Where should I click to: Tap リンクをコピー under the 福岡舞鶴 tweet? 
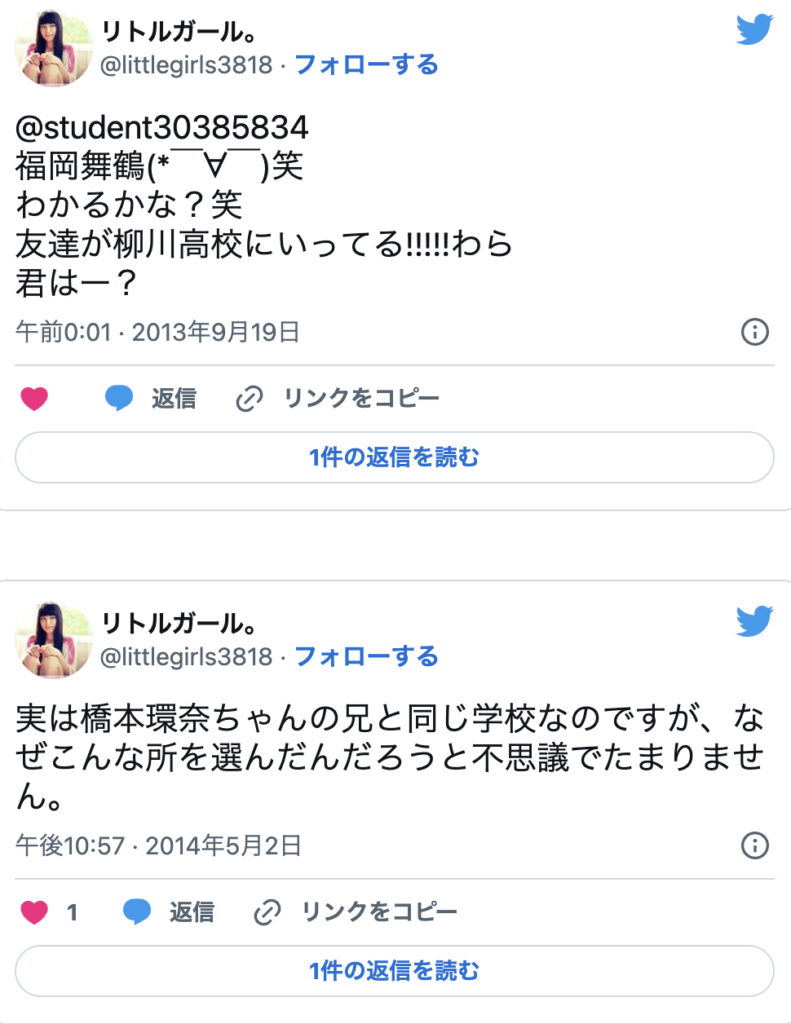click(337, 399)
